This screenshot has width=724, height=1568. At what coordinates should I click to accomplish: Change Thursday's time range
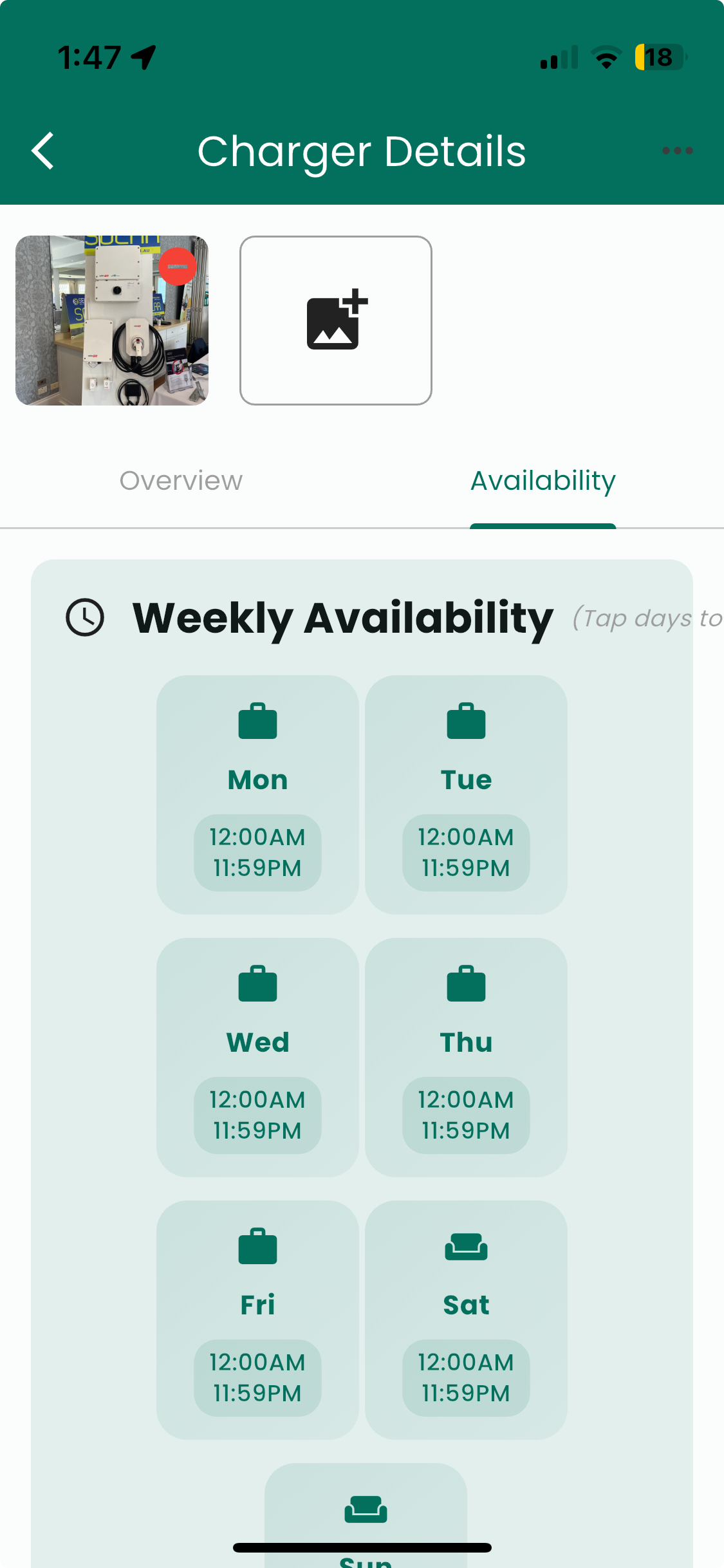pyautogui.click(x=466, y=1115)
